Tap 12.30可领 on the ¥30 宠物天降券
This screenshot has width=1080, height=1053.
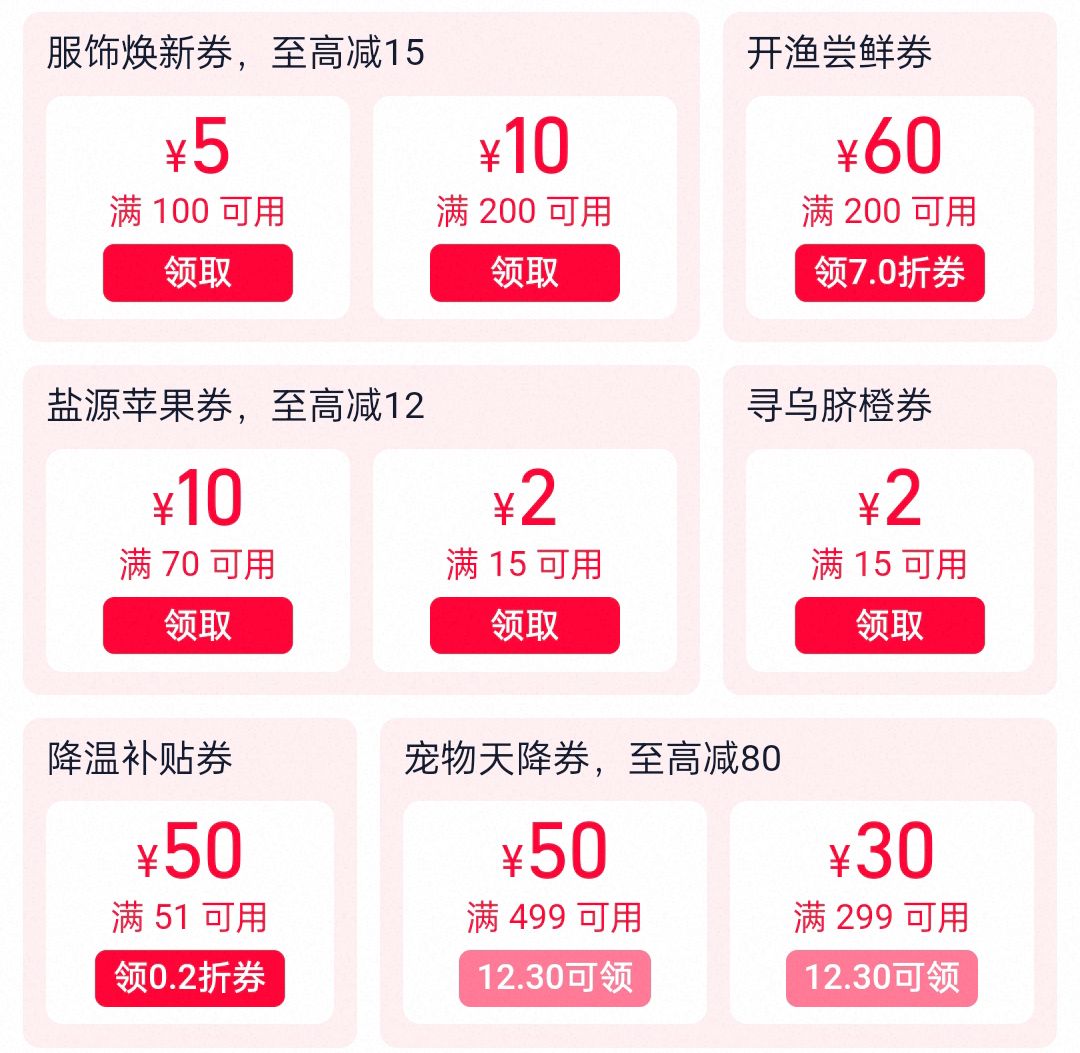tap(881, 978)
